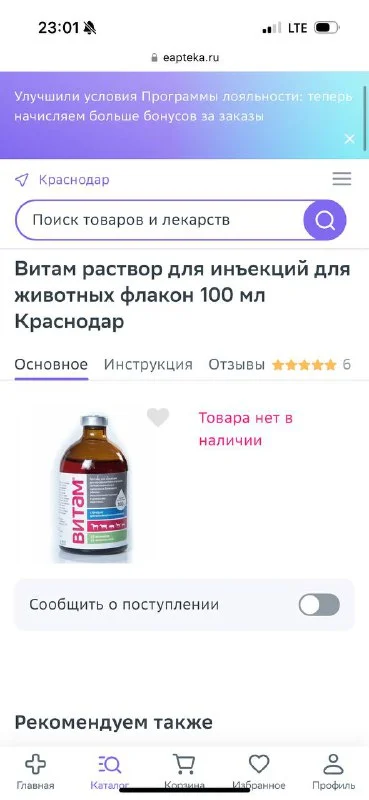Switch to the Избранное tab
The image size is (369, 800).
point(259,772)
